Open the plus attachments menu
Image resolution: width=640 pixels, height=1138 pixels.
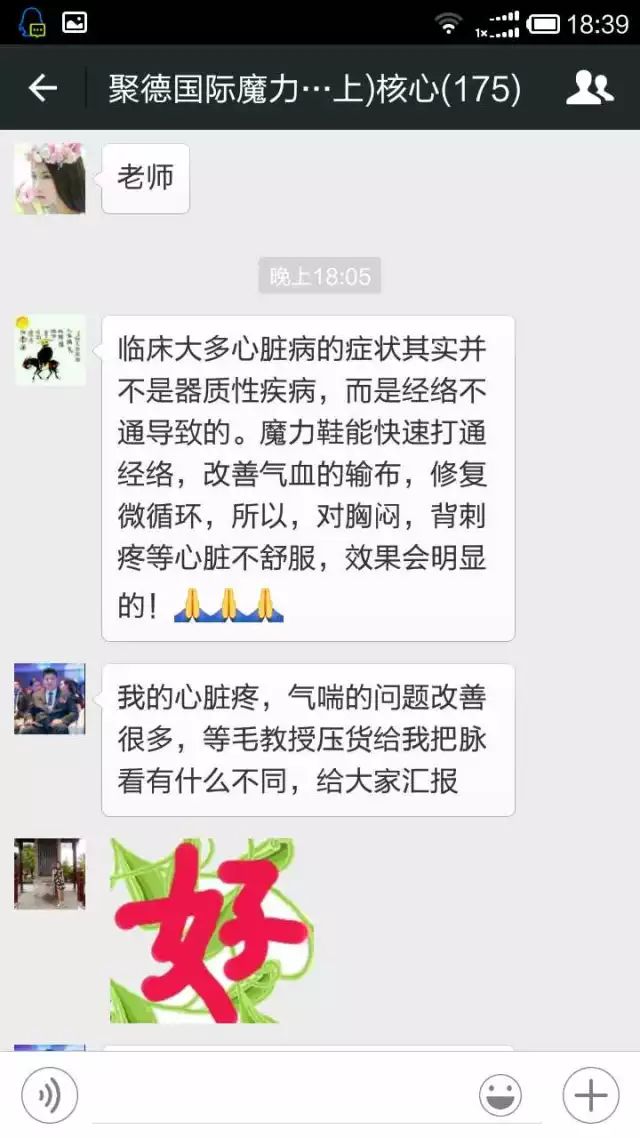pos(590,1096)
